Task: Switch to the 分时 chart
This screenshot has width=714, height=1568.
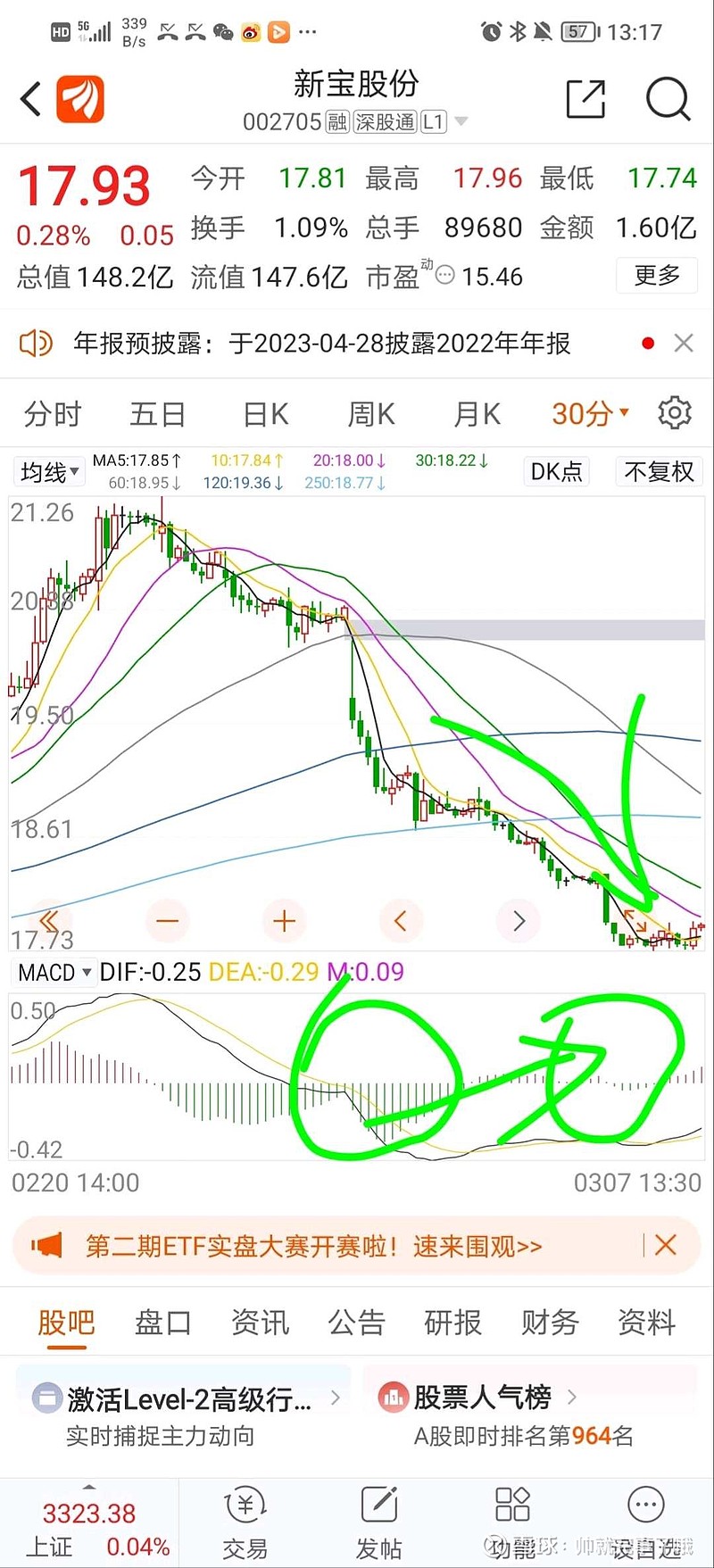Action: point(53,414)
